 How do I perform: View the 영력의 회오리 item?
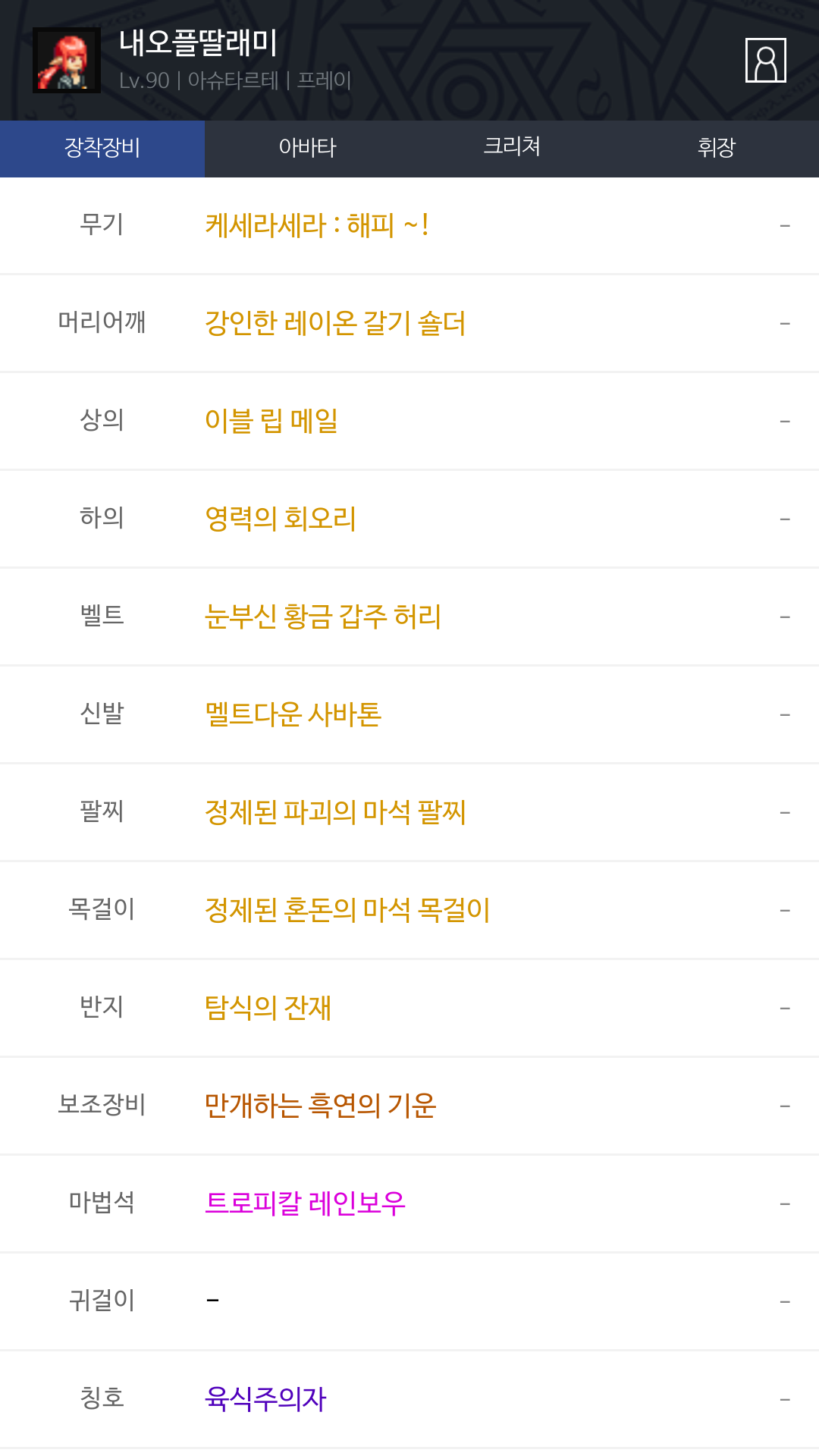pos(281,519)
